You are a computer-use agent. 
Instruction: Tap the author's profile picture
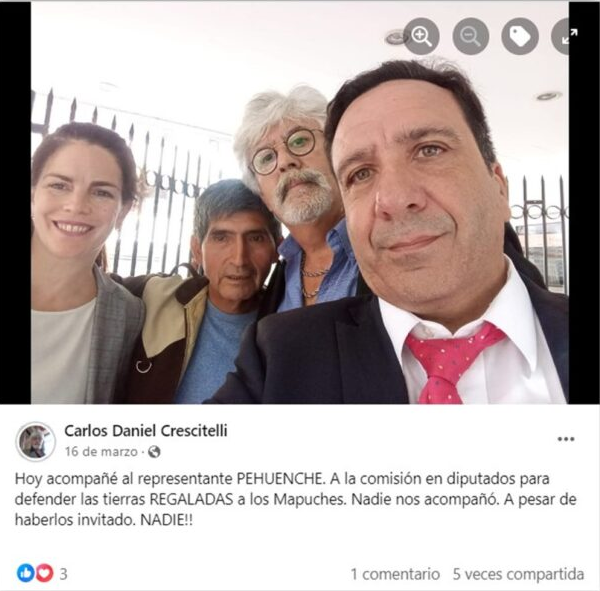click(x=36, y=441)
